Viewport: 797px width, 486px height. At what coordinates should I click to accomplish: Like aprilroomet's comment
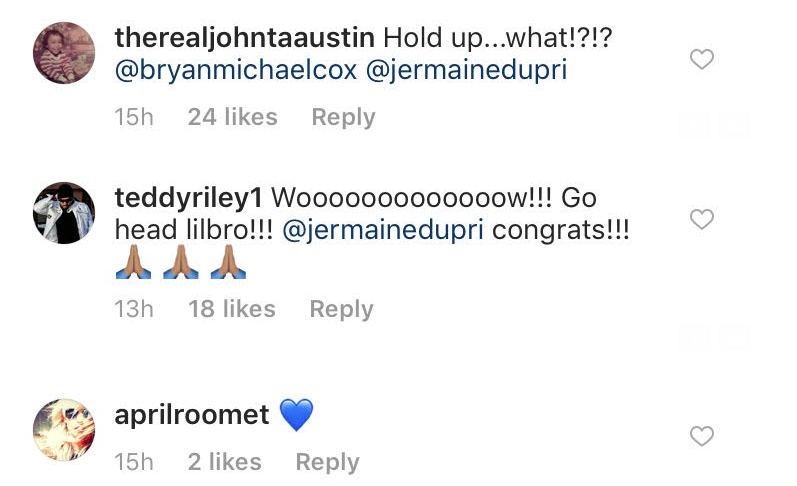702,436
